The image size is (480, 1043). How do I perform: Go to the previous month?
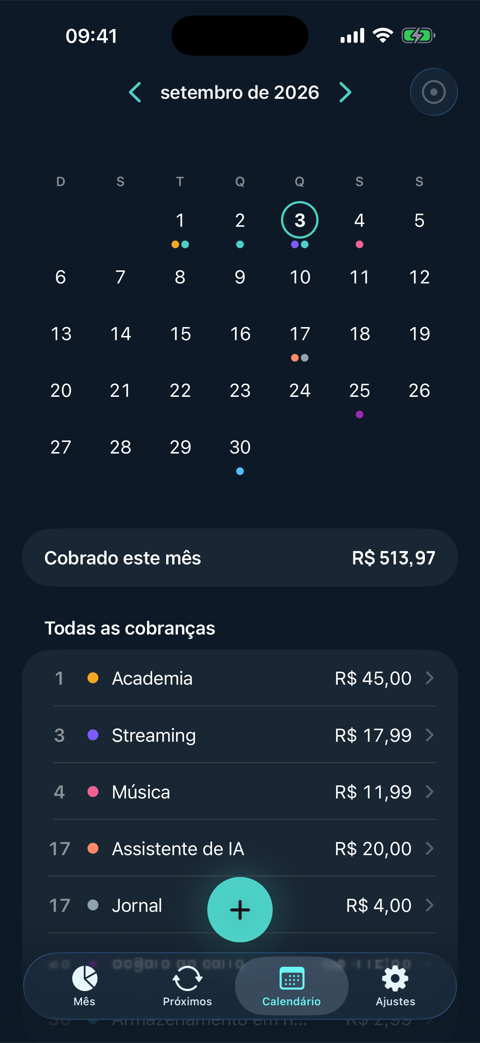click(x=135, y=92)
